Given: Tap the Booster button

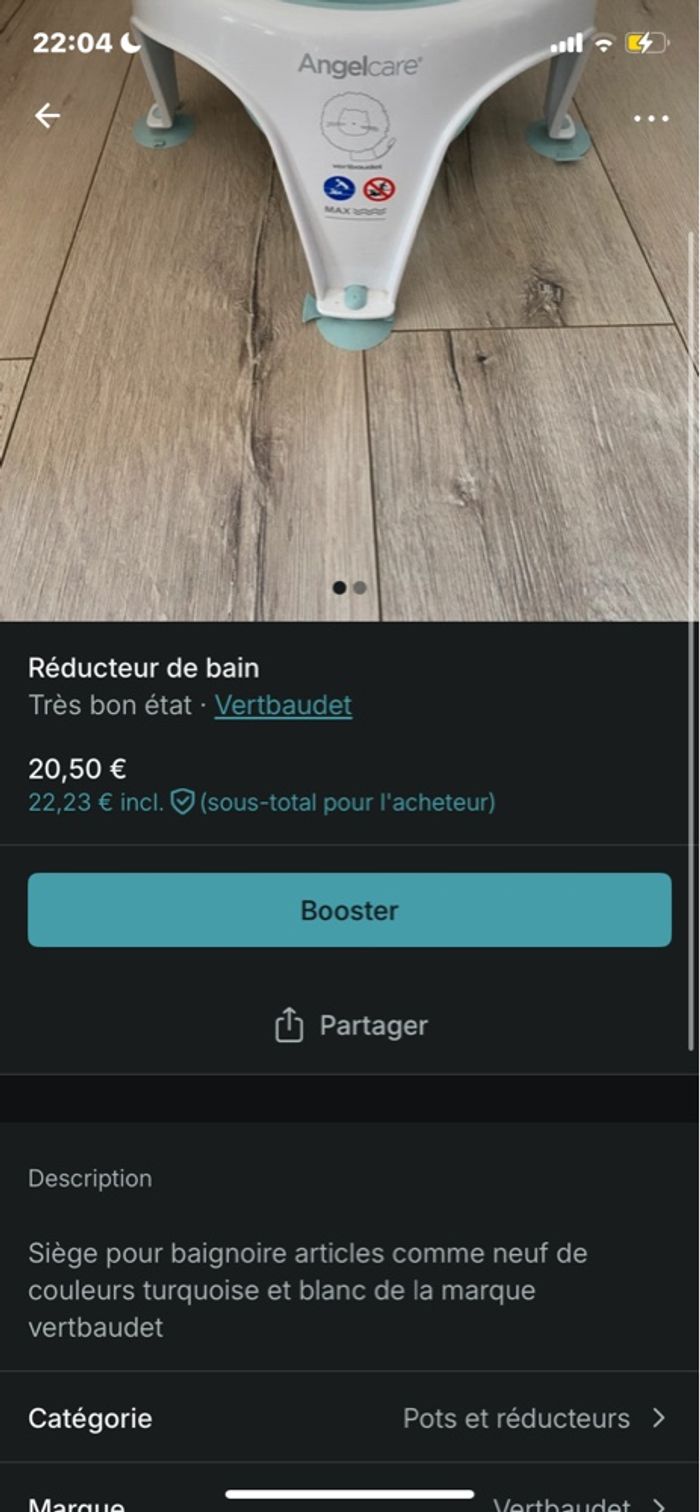Looking at the screenshot, I should (x=349, y=910).
